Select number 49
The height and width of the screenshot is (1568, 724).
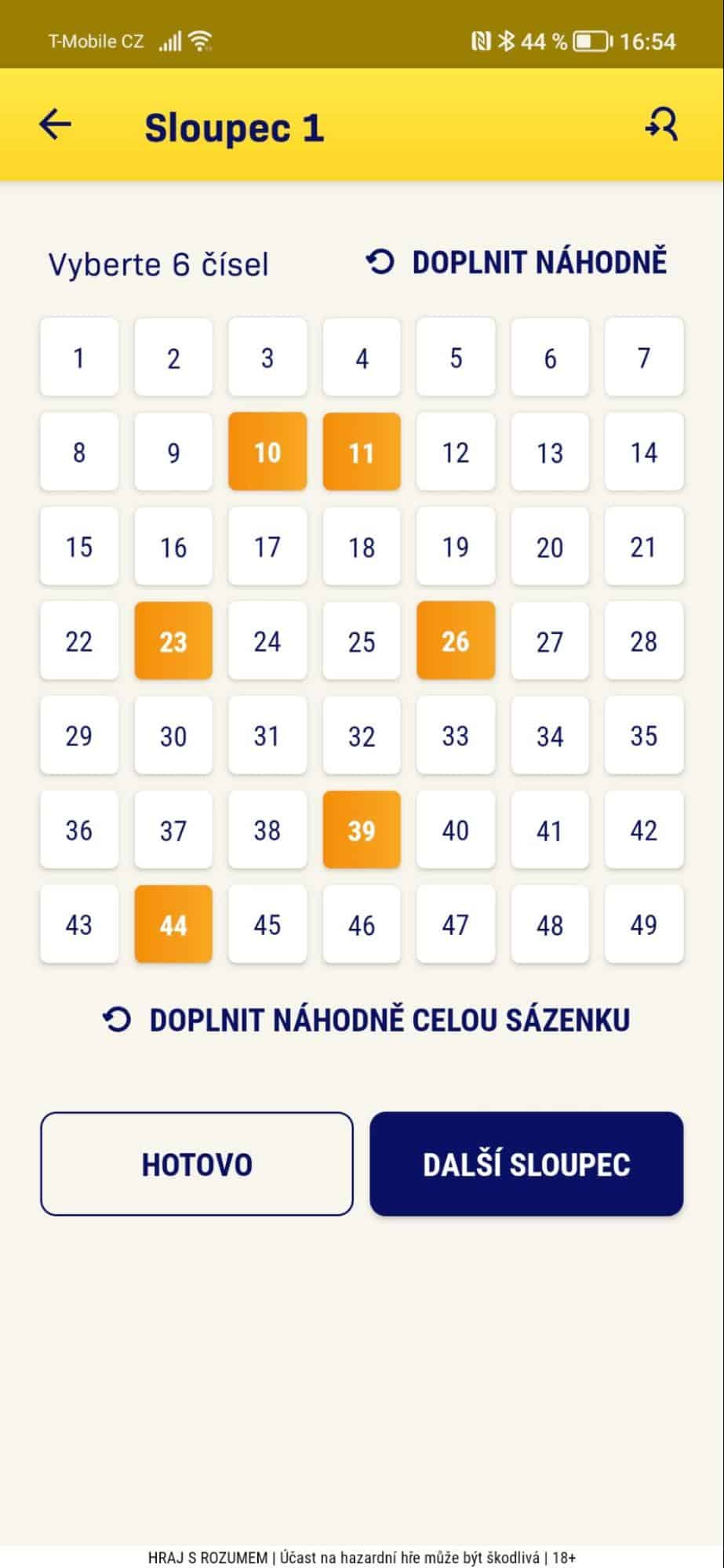click(644, 924)
